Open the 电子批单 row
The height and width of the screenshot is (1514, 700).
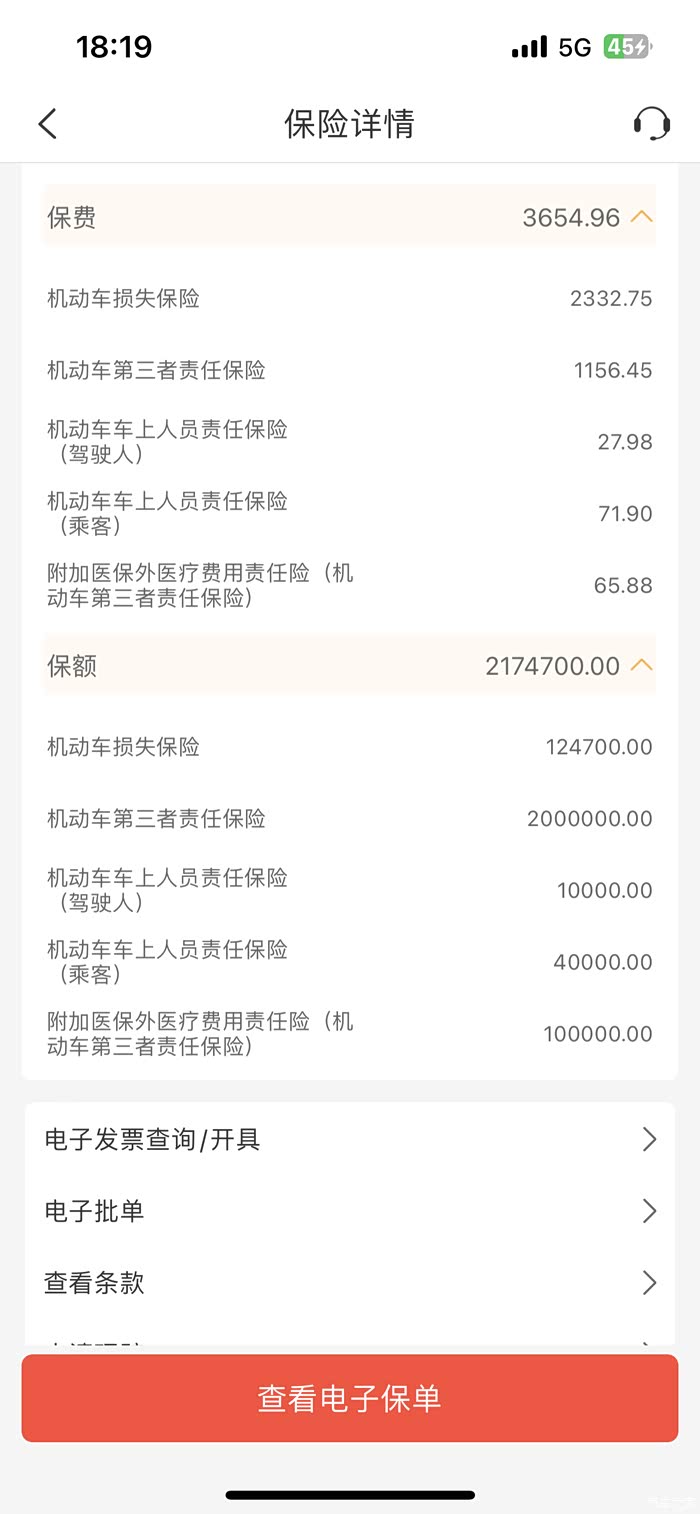349,1211
